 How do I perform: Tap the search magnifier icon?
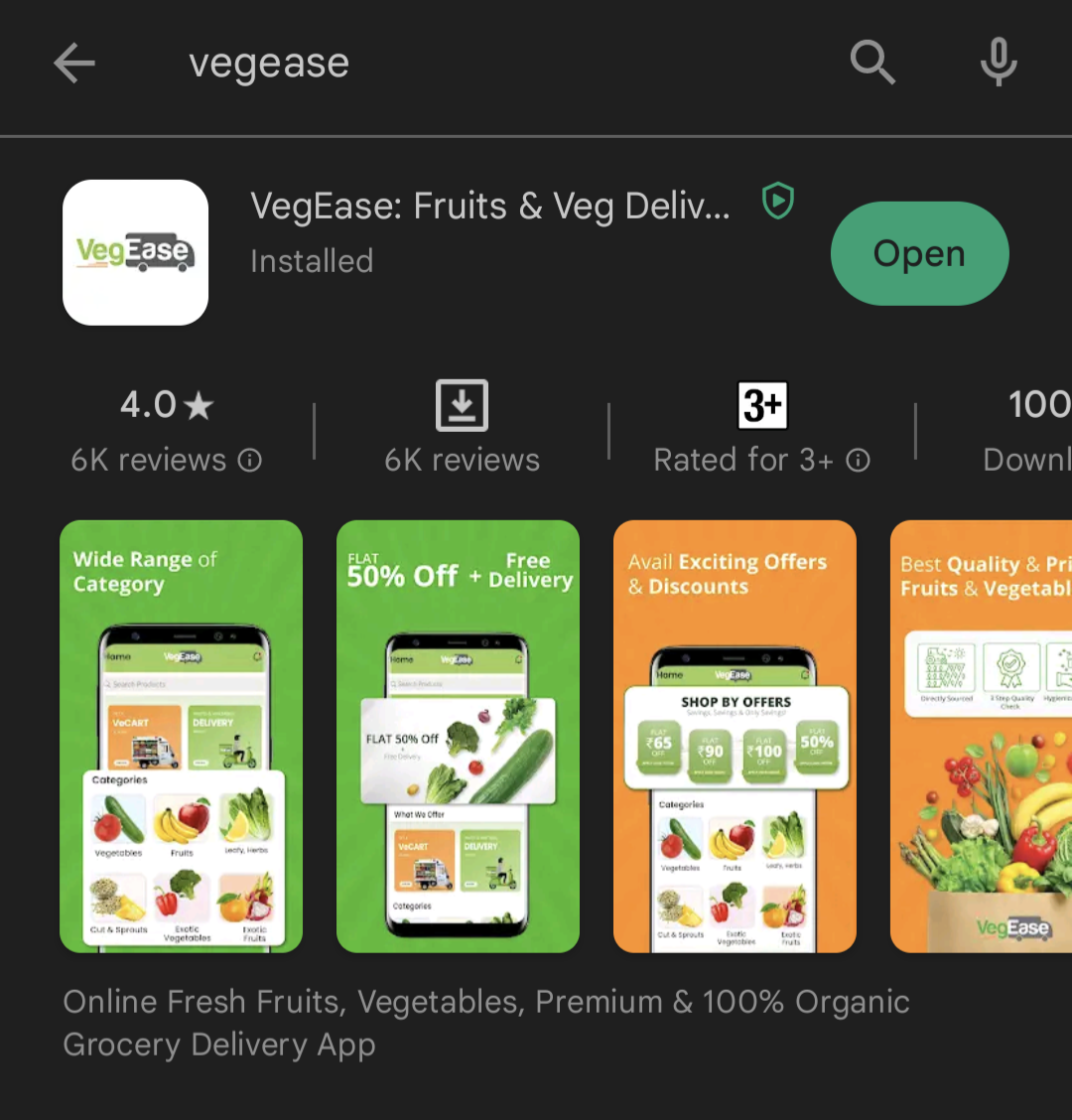(x=872, y=64)
